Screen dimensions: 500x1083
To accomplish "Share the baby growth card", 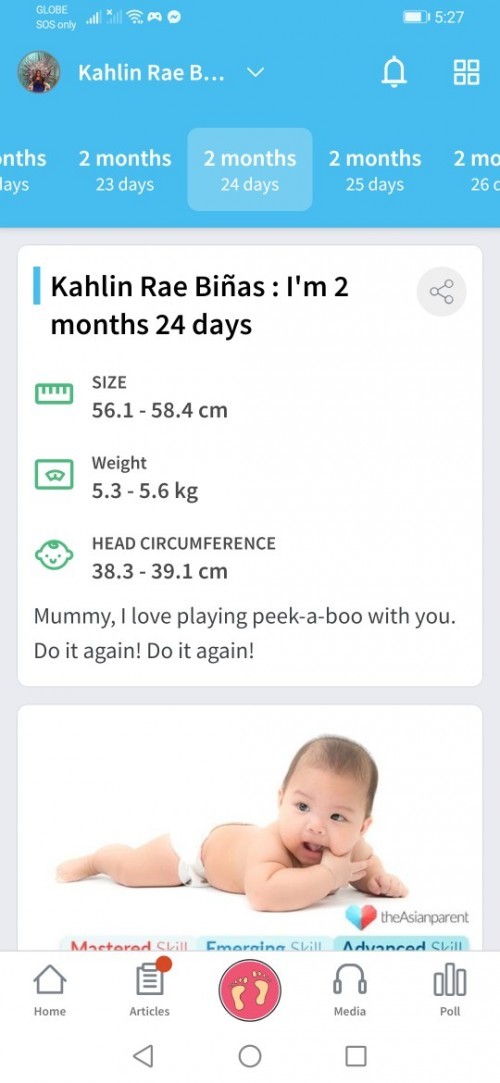I will click(441, 291).
